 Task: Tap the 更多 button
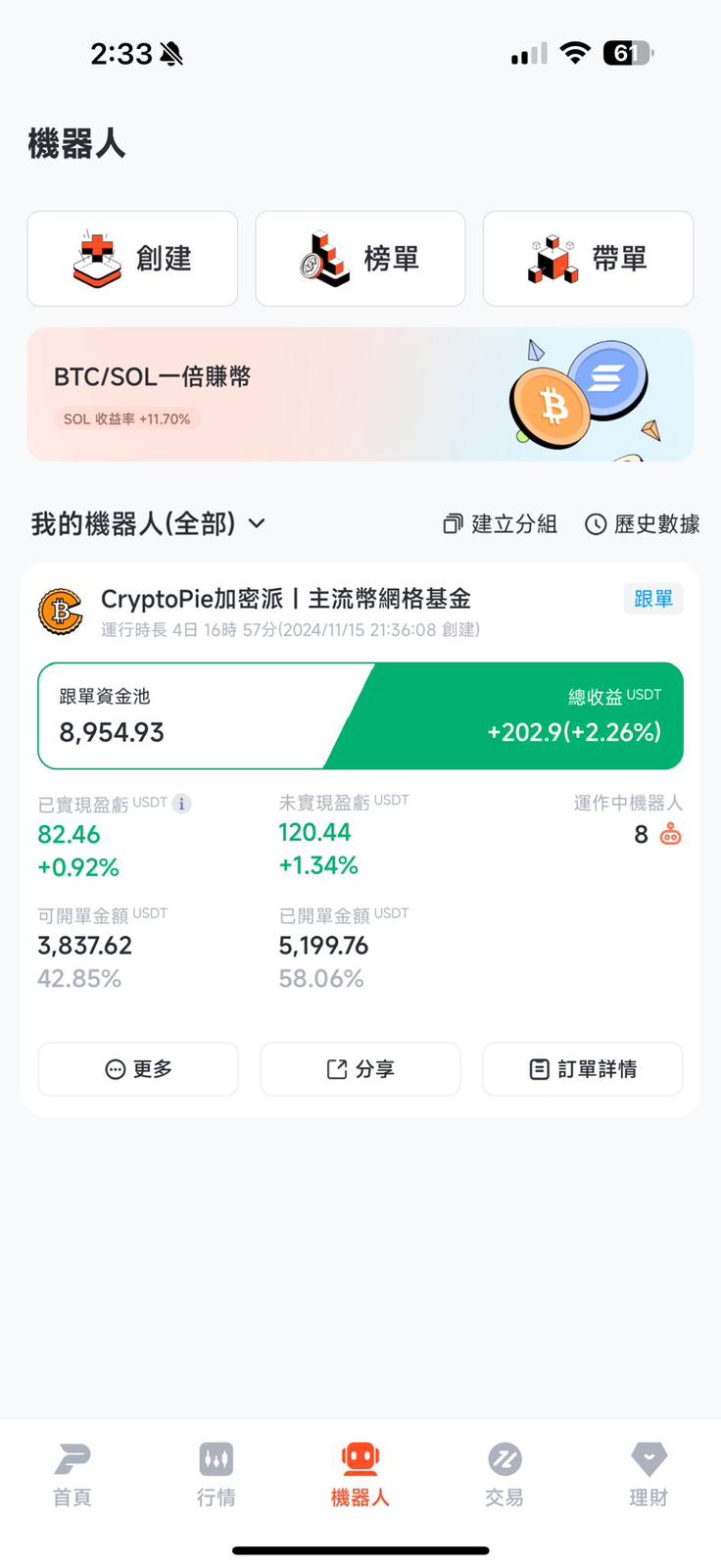pyautogui.click(x=138, y=1069)
